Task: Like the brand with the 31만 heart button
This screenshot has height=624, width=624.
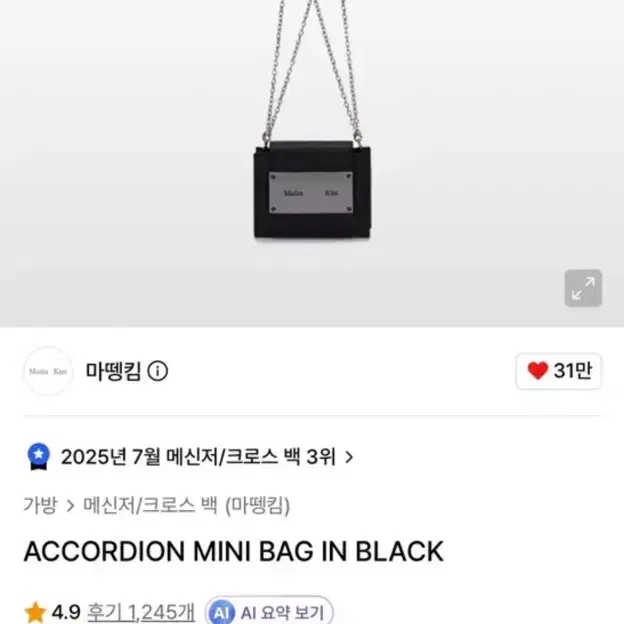Action: click(558, 371)
